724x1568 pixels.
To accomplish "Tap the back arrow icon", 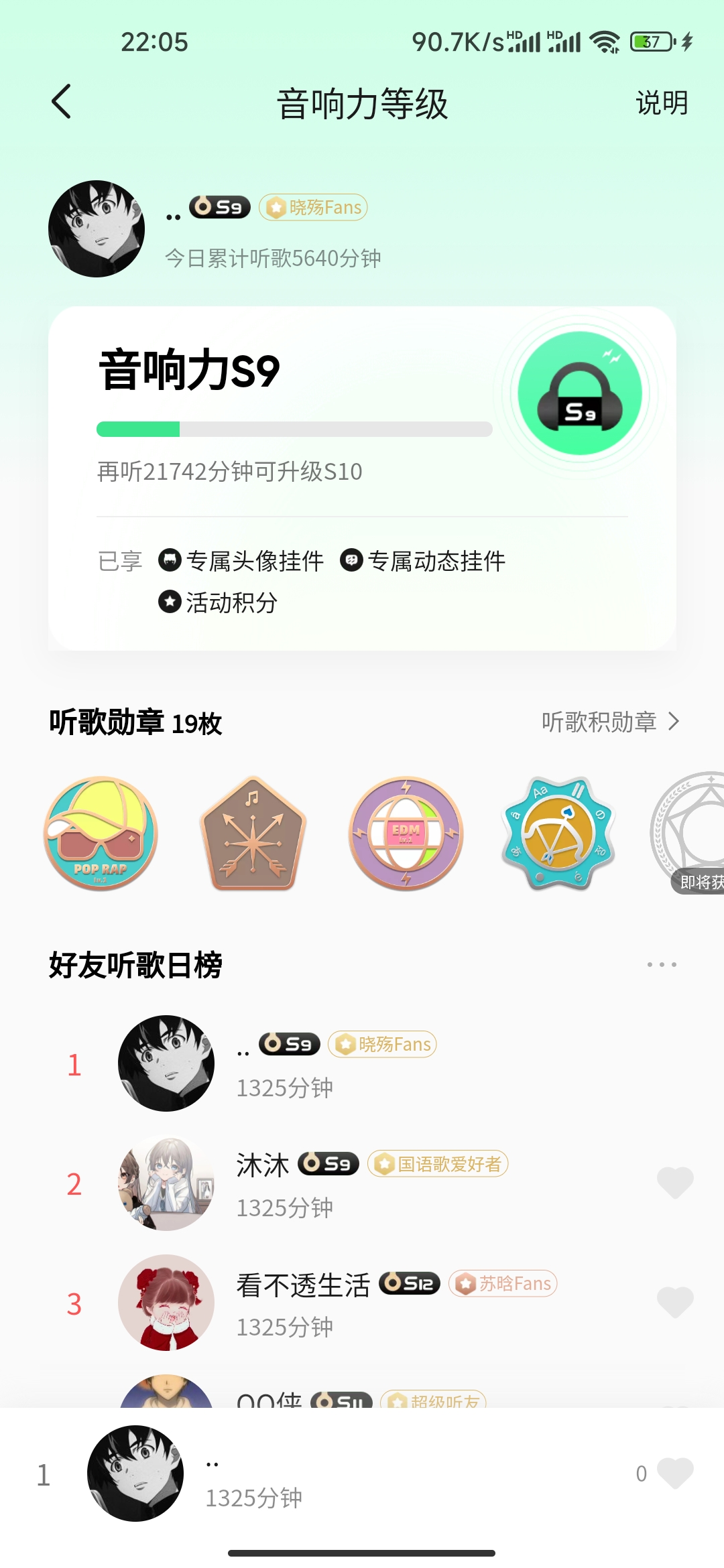I will click(x=61, y=102).
